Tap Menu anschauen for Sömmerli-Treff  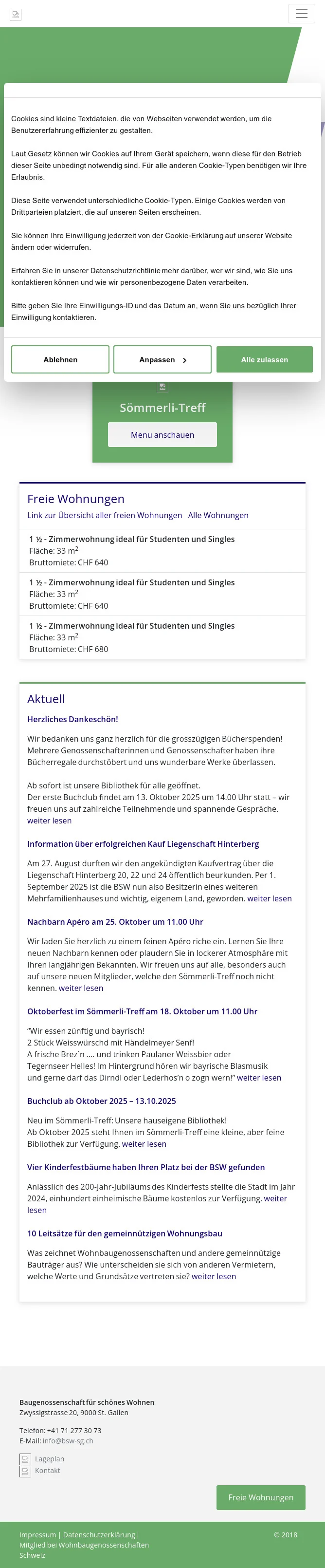coord(162,434)
